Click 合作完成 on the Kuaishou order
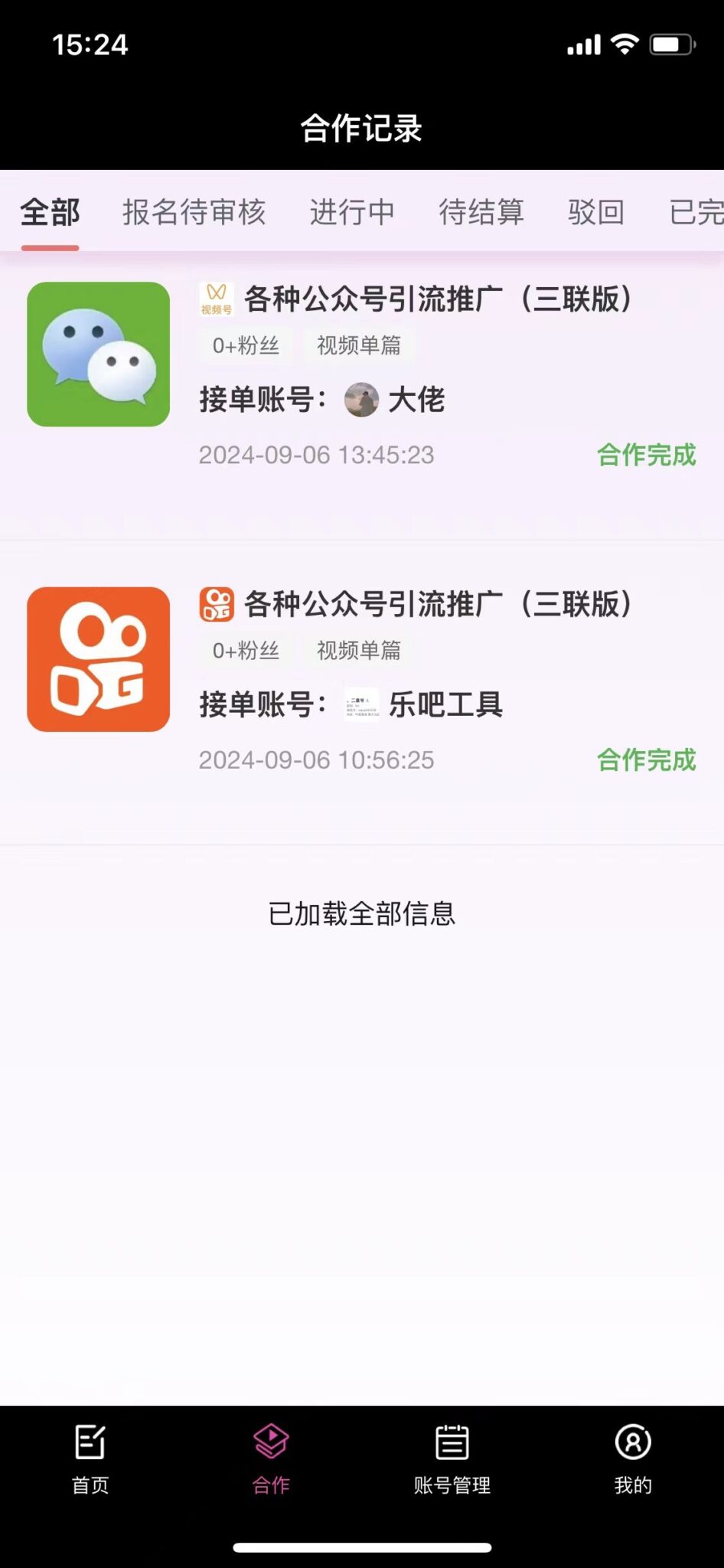The height and width of the screenshot is (1568, 724). 647,761
